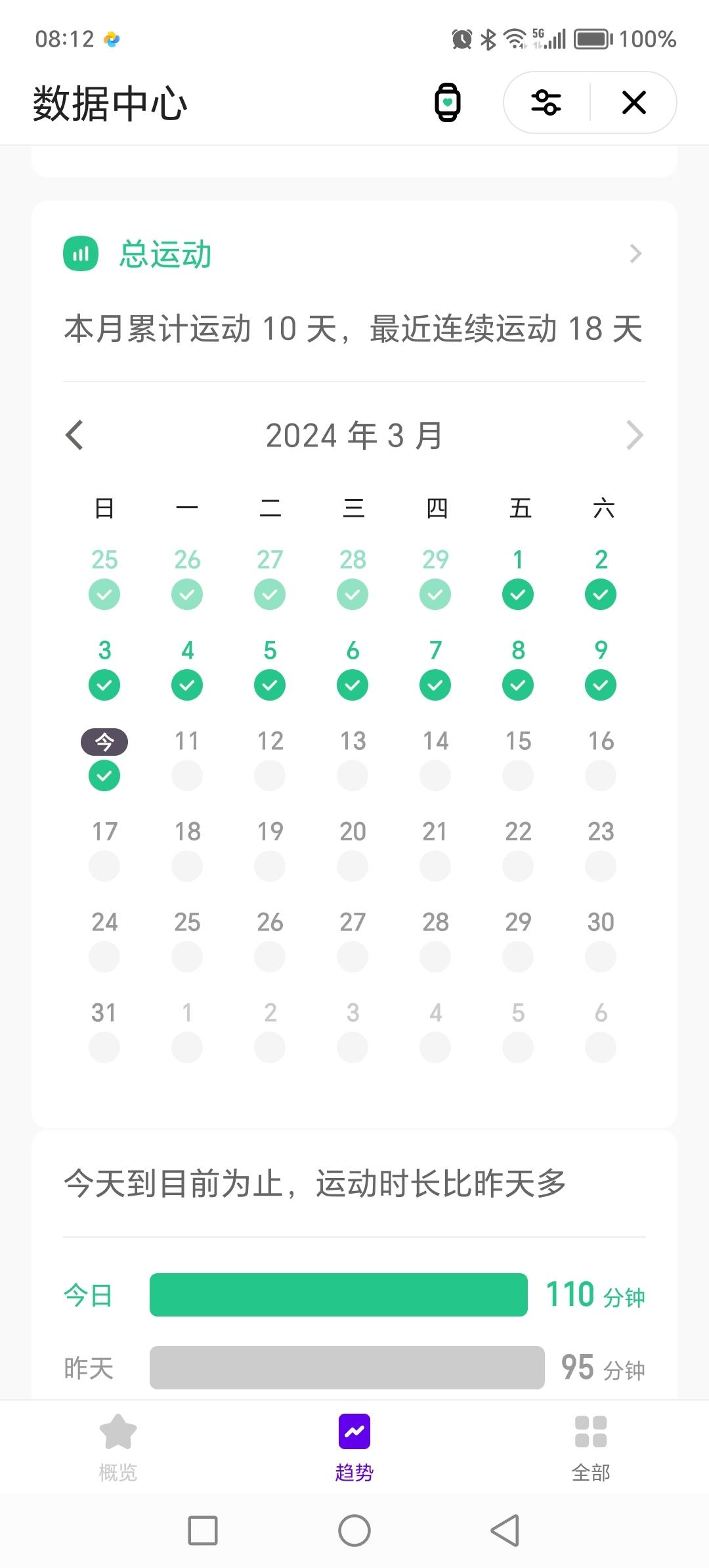The image size is (709, 1568).
Task: Open the filter settings icon
Action: tap(546, 102)
